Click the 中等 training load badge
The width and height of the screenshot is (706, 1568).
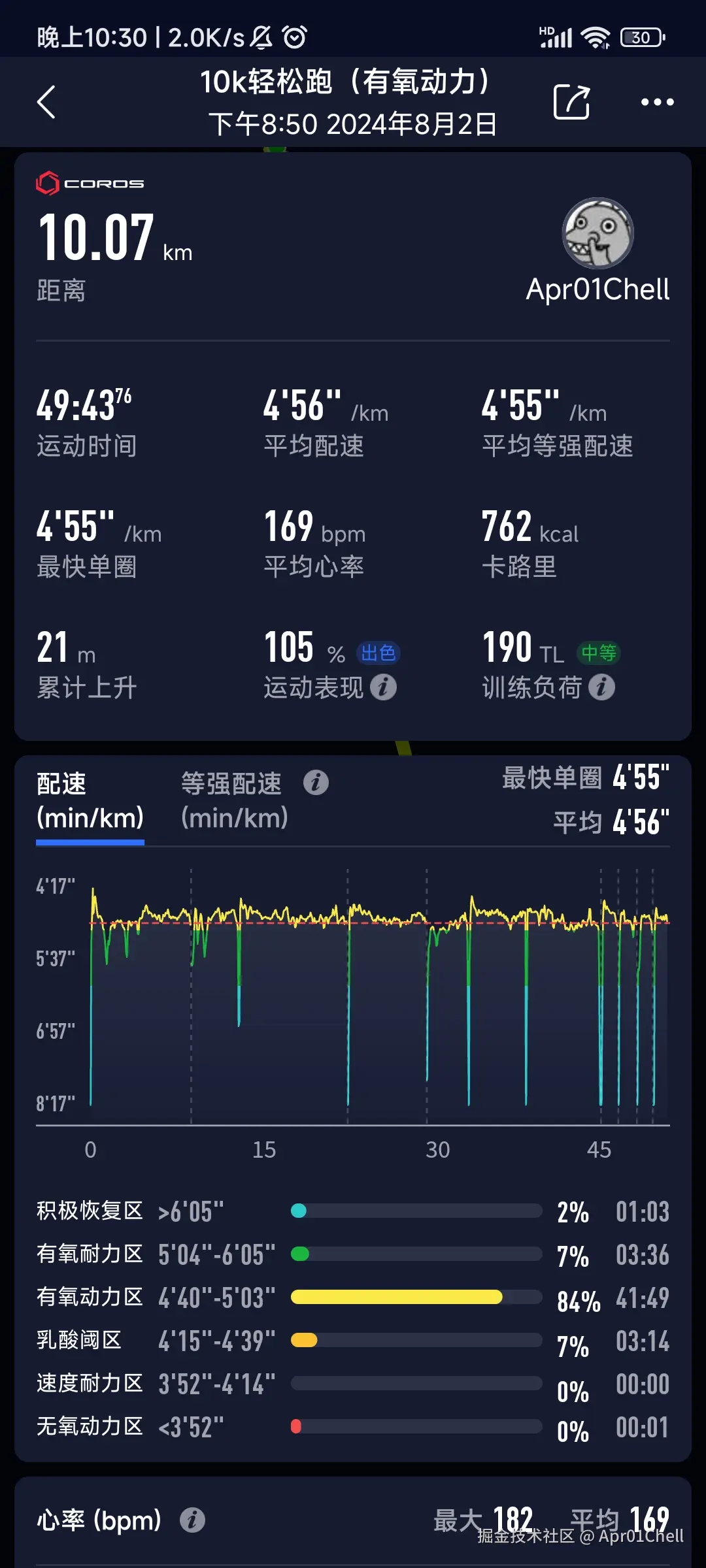(598, 653)
